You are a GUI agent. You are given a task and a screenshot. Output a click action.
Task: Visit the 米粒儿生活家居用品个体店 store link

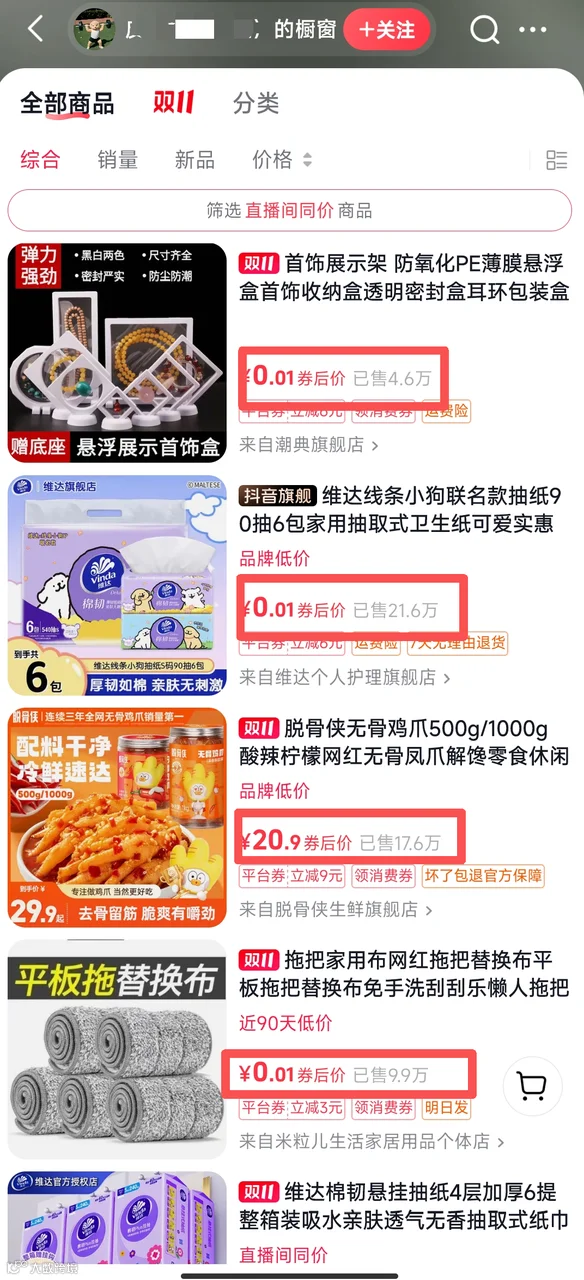tap(372, 1141)
